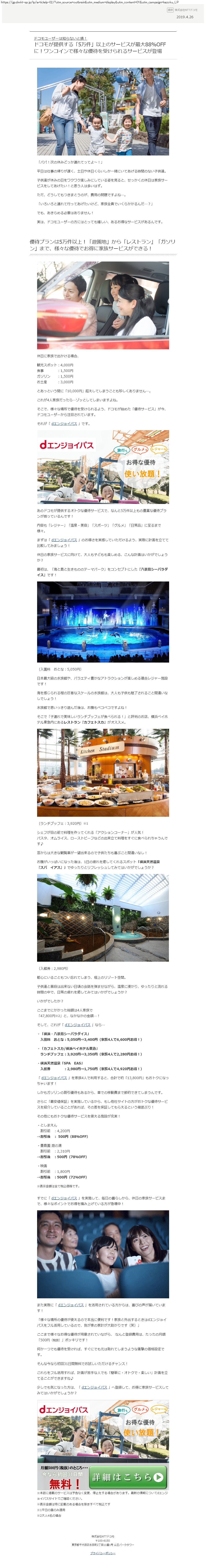
Task: Open the first dエンジョイパス link after それが
Action: (x=64, y=423)
